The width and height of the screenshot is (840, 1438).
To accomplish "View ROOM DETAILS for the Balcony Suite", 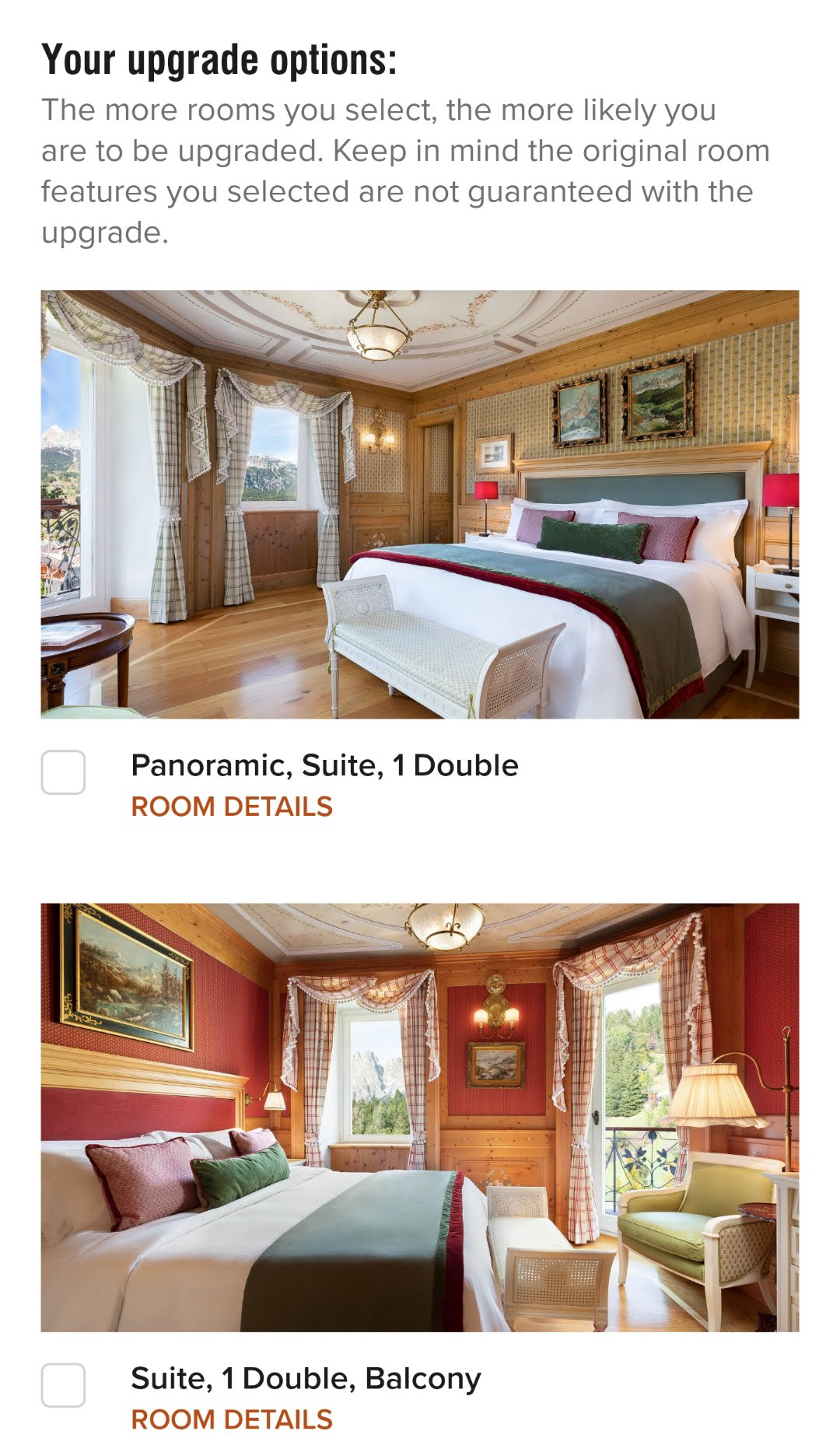I will pyautogui.click(x=231, y=1419).
